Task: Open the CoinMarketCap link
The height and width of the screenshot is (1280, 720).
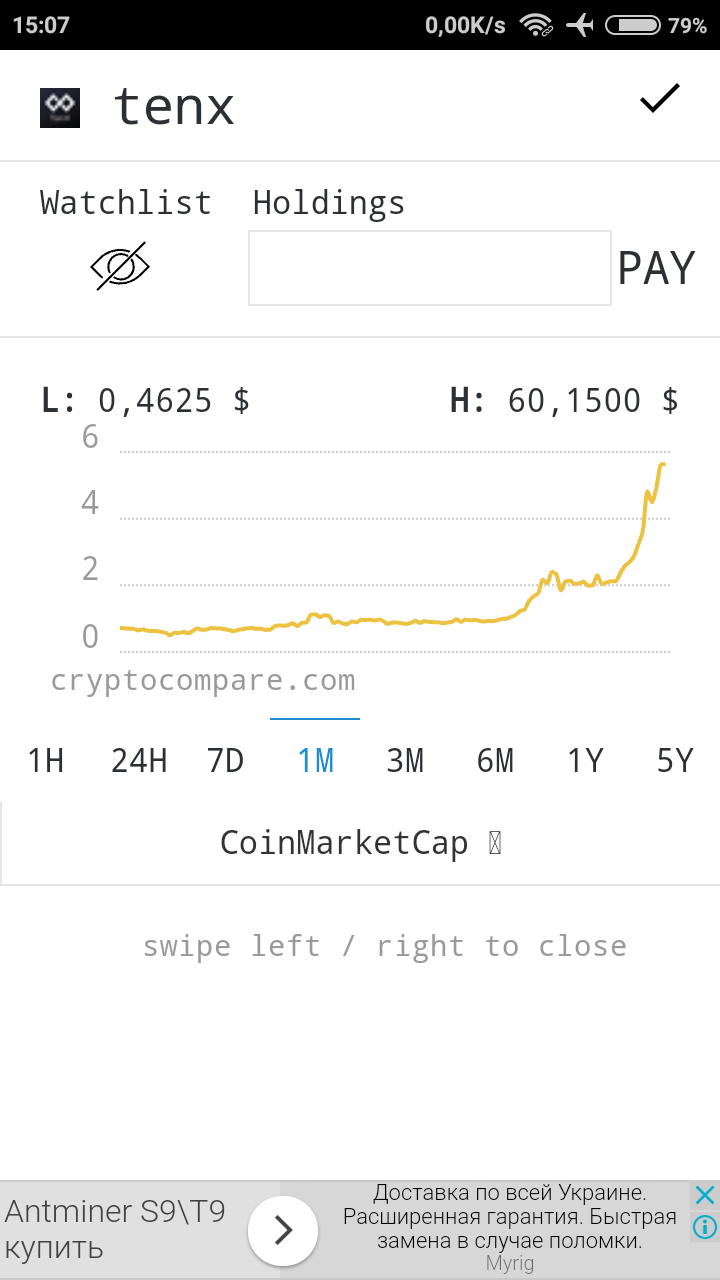Action: click(360, 843)
